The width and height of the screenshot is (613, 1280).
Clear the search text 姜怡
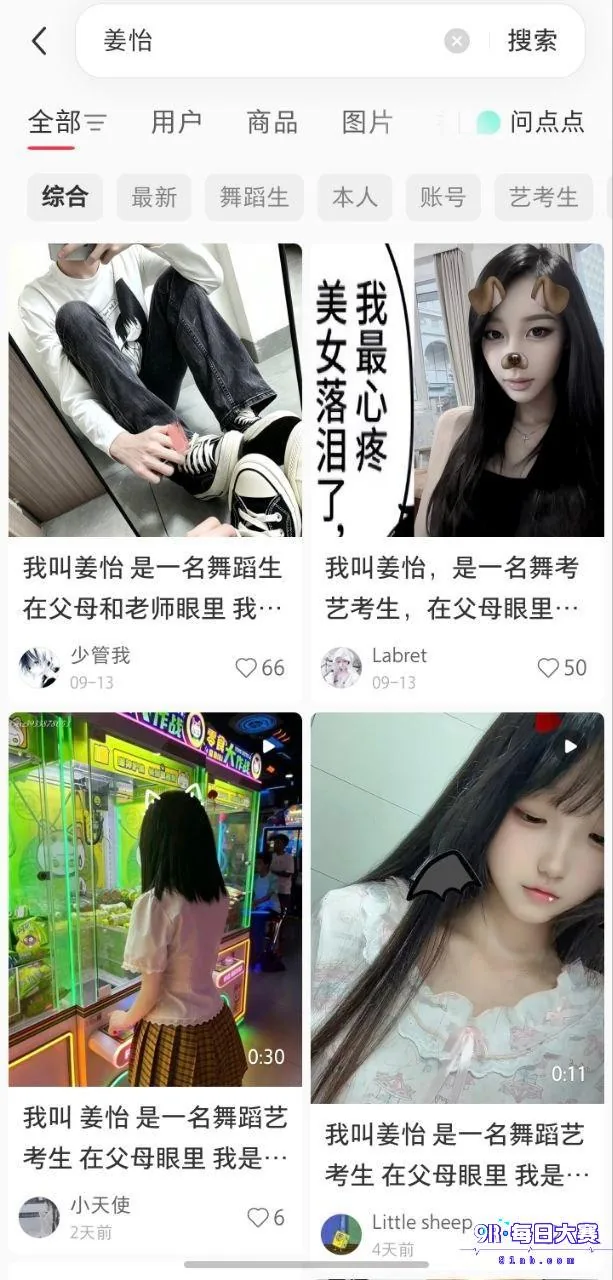pos(457,41)
